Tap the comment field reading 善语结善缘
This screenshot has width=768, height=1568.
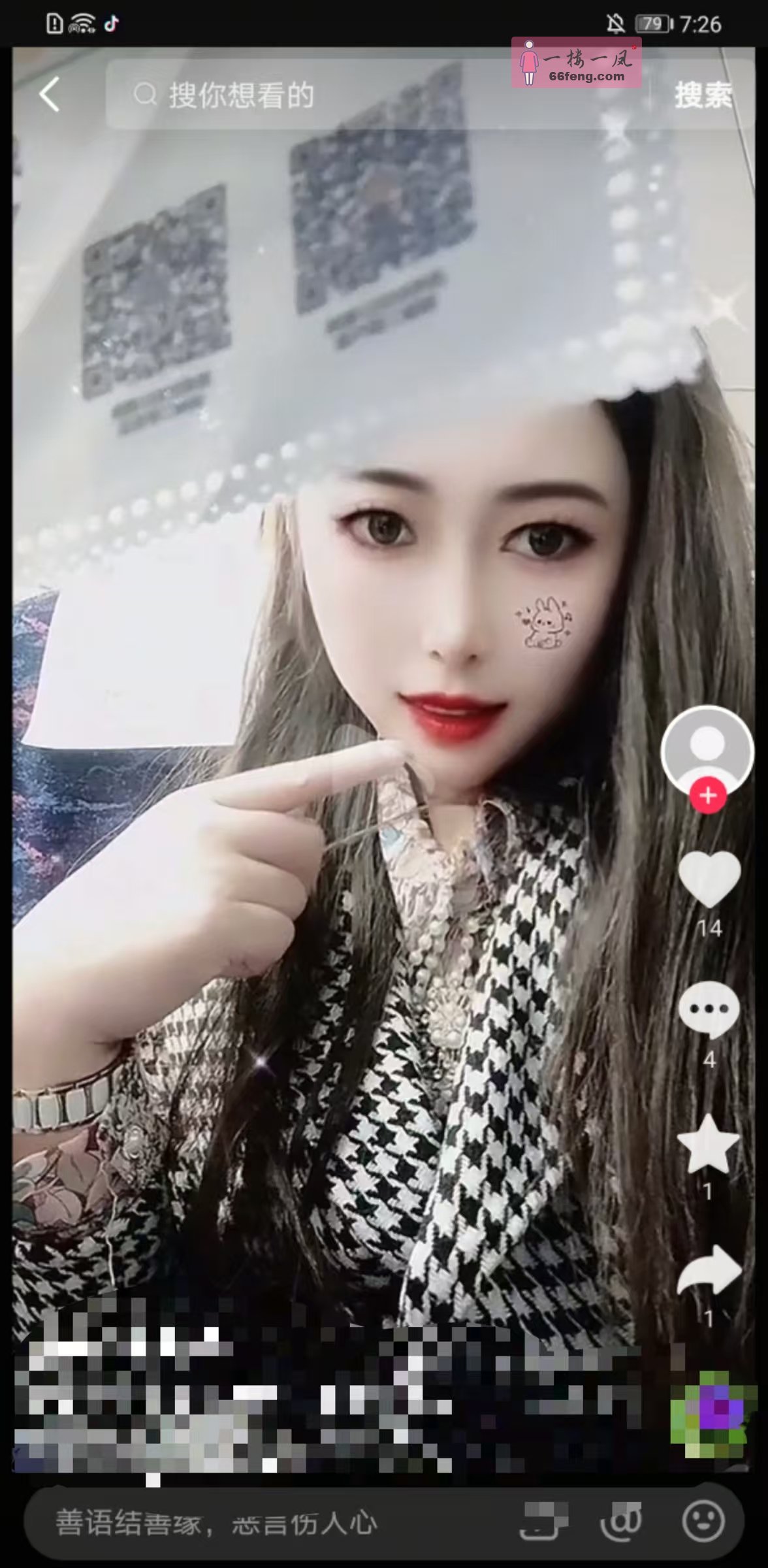(x=216, y=1522)
